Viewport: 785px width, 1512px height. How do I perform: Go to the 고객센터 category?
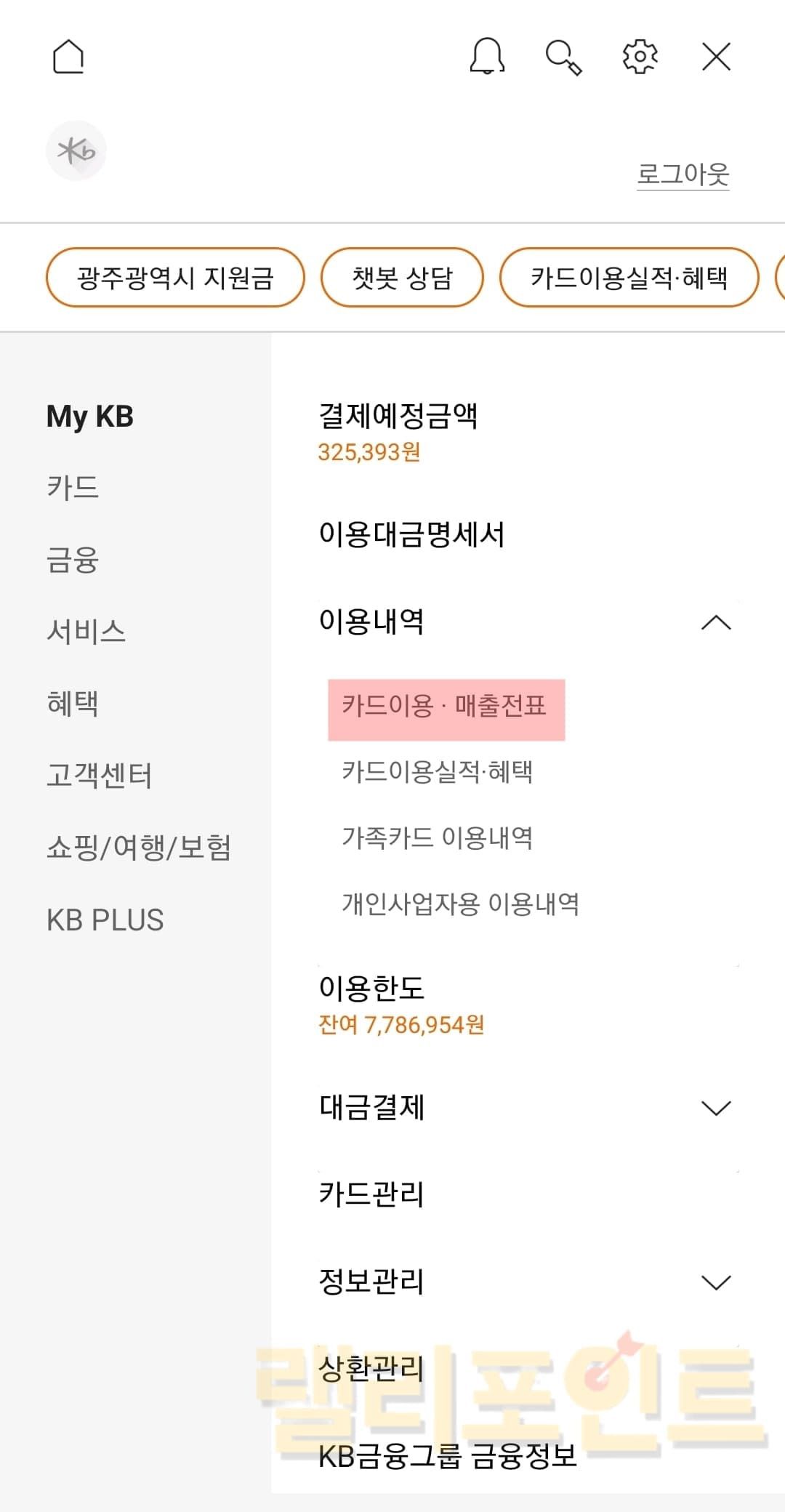coord(100,775)
